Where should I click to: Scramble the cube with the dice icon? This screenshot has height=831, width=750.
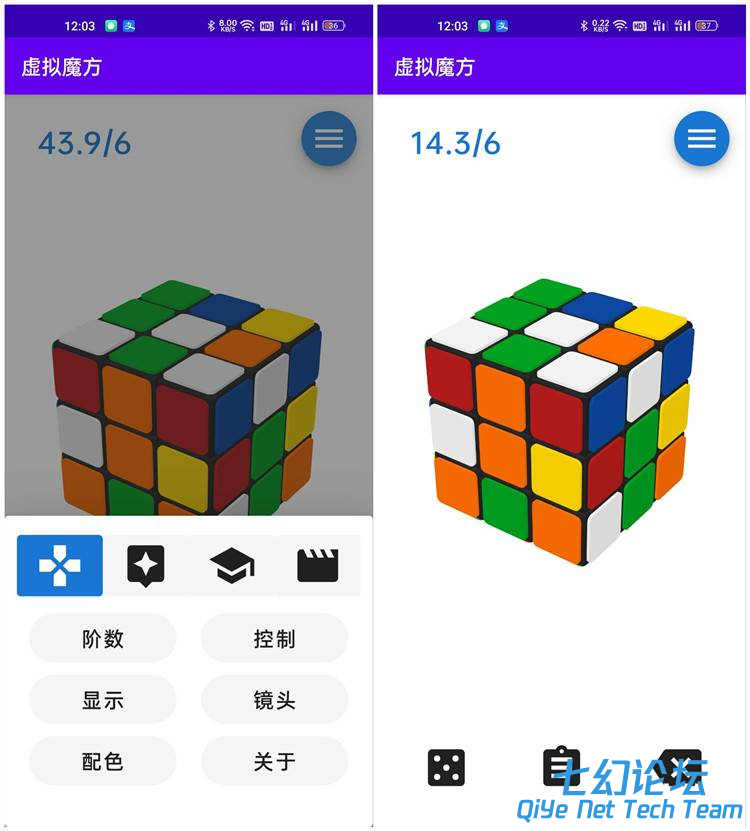coord(446,768)
